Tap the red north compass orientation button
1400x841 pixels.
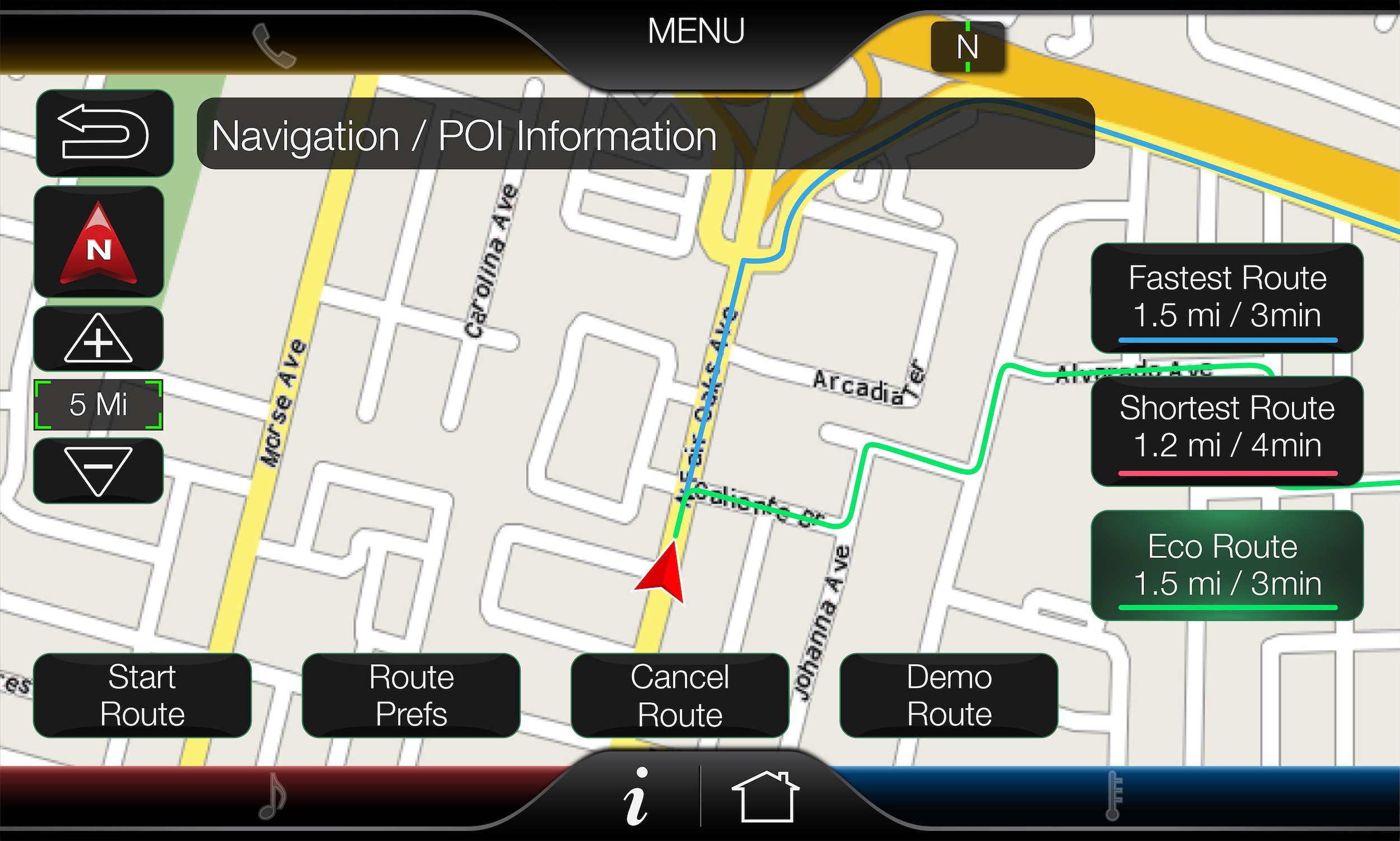pos(99,242)
